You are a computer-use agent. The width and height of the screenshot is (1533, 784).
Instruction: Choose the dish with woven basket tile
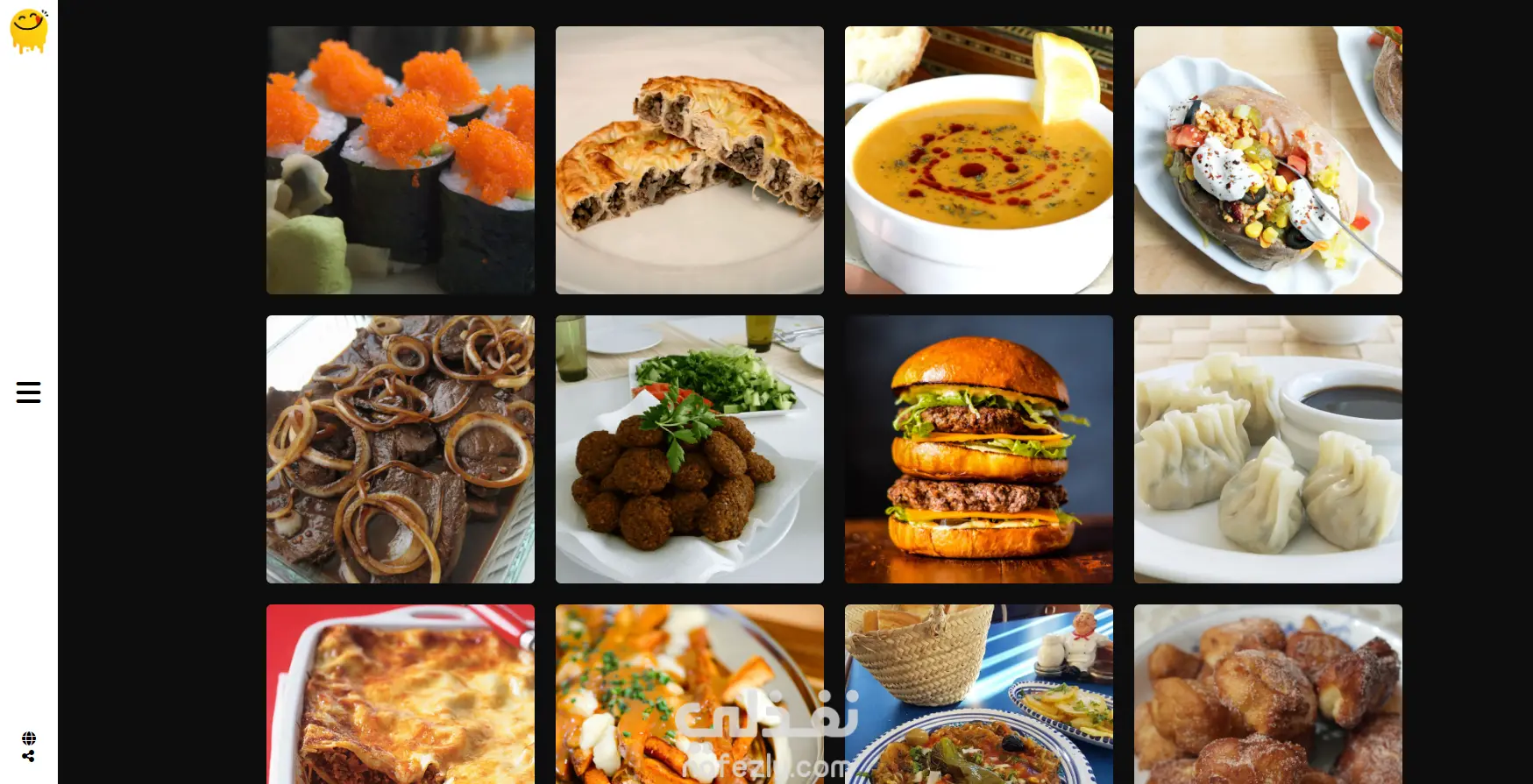pyautogui.click(x=978, y=694)
